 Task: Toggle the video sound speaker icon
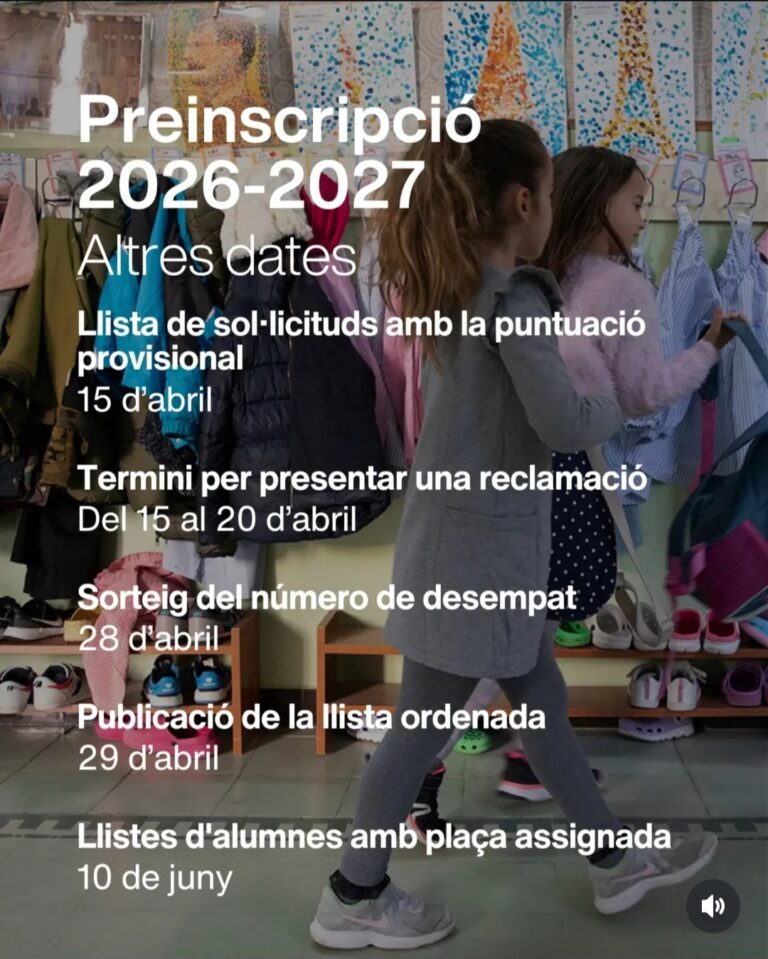[713, 906]
